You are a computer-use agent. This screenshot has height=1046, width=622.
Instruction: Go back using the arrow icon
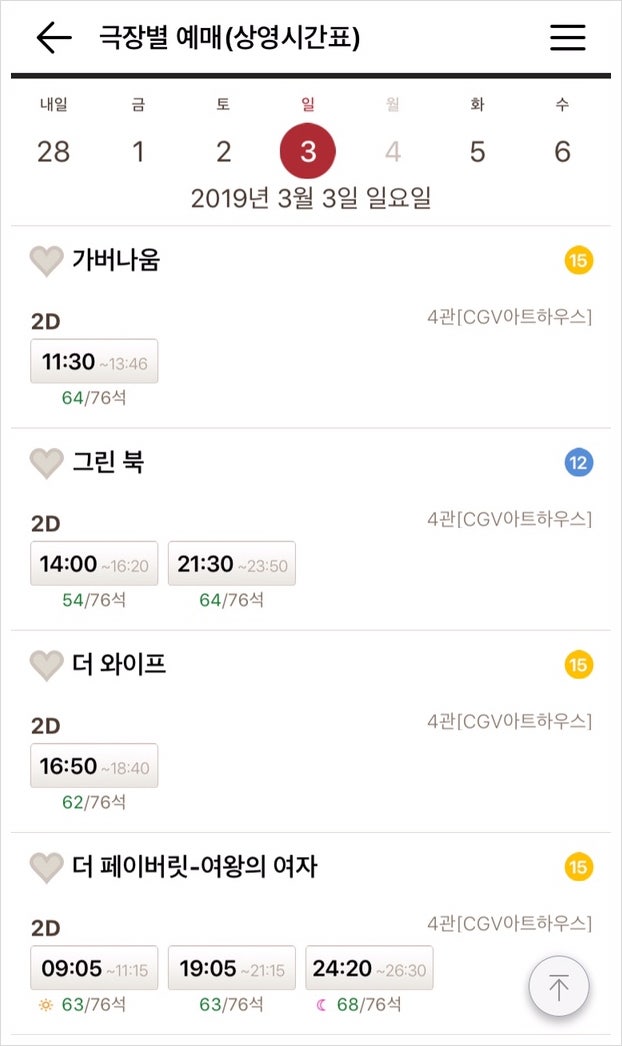point(53,37)
